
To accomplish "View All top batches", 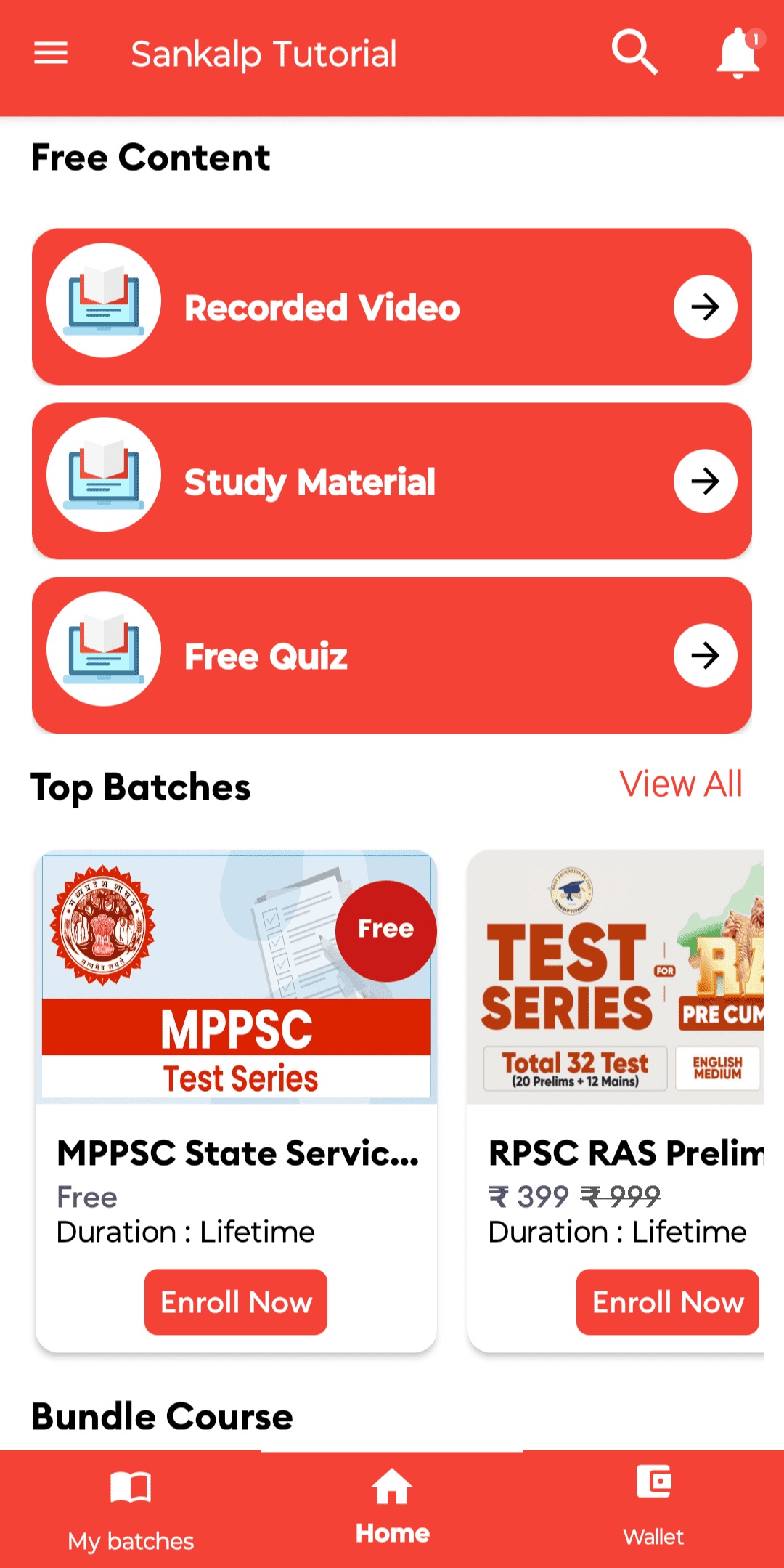I will [x=680, y=784].
